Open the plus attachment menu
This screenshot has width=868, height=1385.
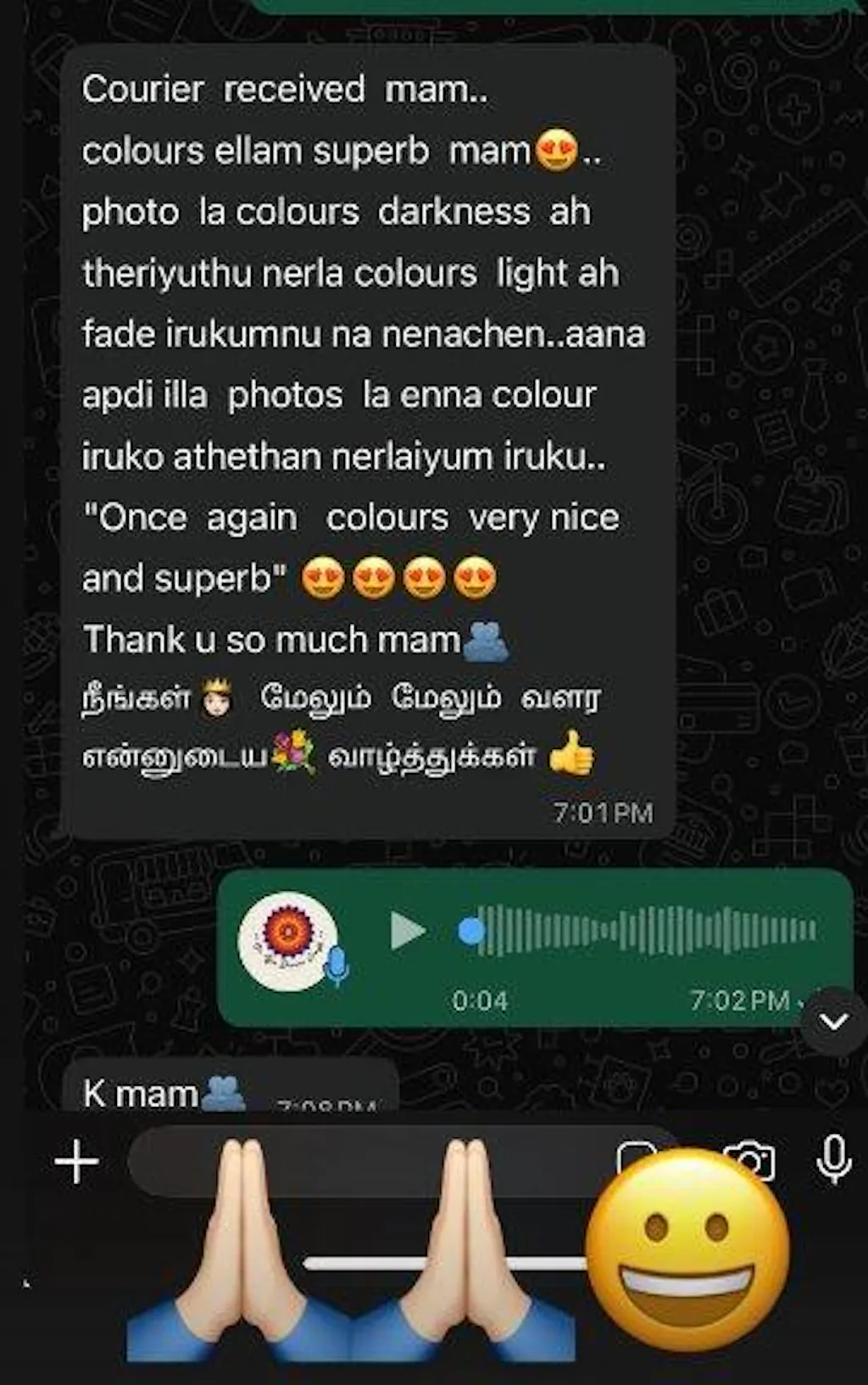tap(77, 1161)
